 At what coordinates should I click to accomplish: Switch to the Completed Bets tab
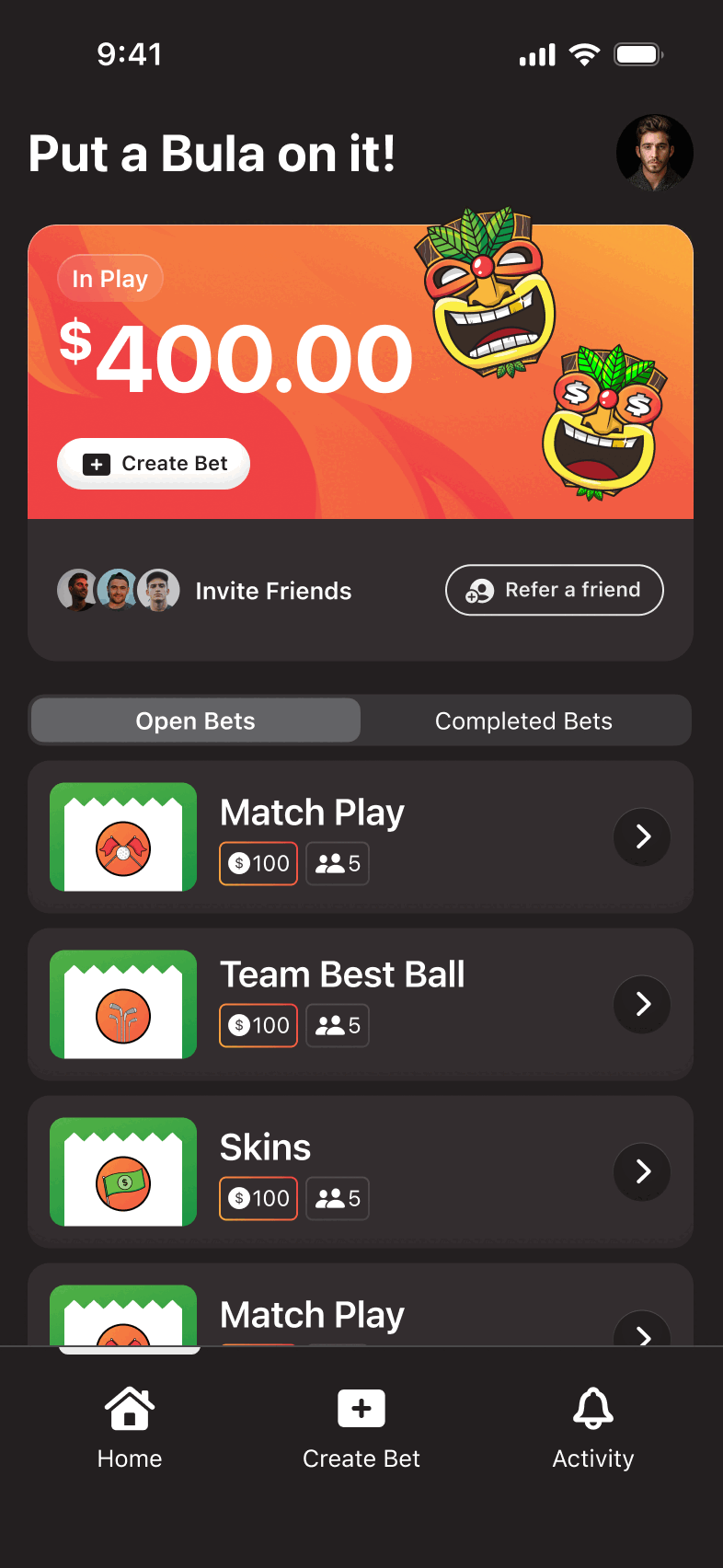click(523, 721)
